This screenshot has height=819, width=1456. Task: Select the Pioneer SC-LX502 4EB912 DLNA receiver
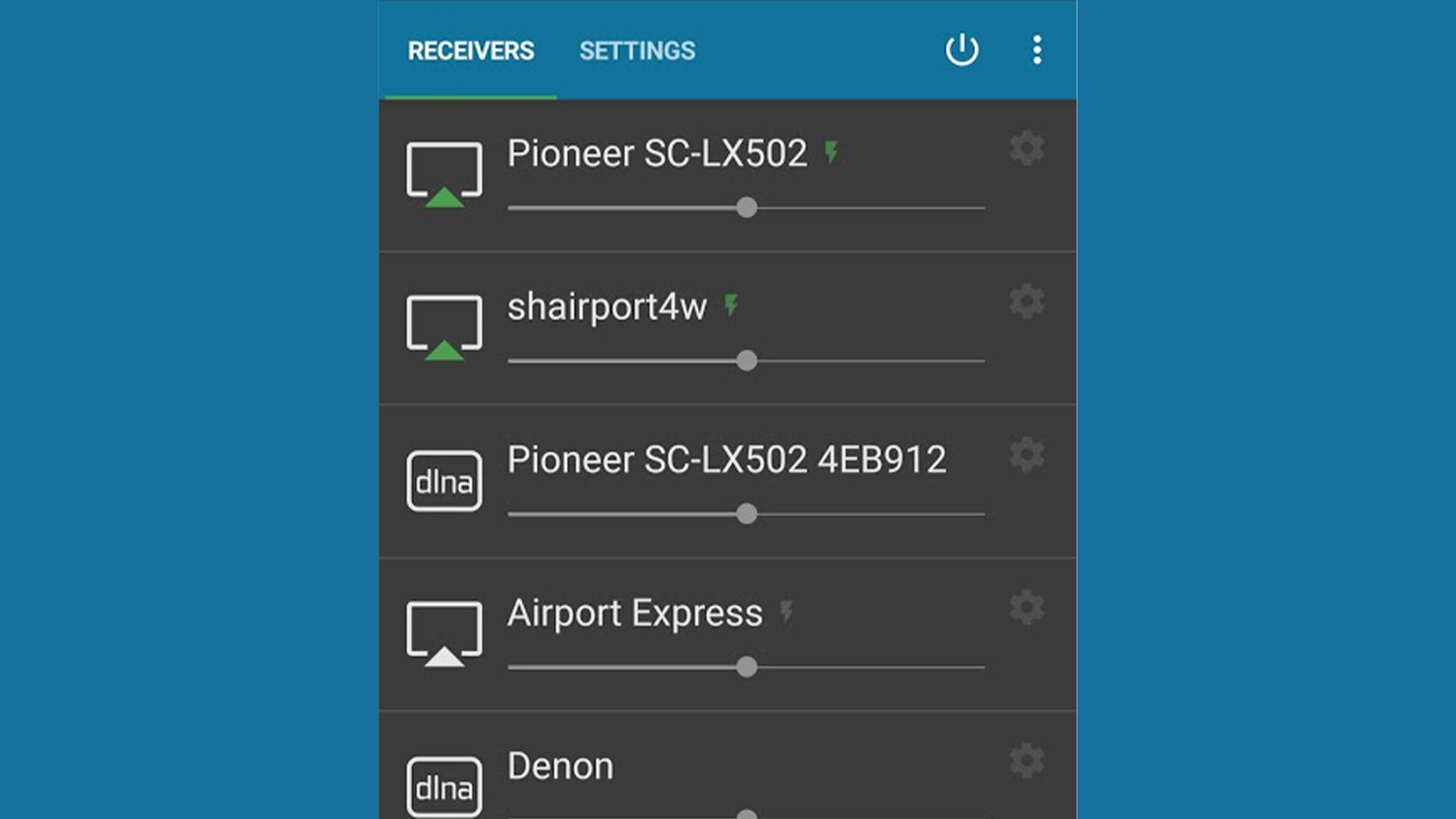click(x=444, y=481)
